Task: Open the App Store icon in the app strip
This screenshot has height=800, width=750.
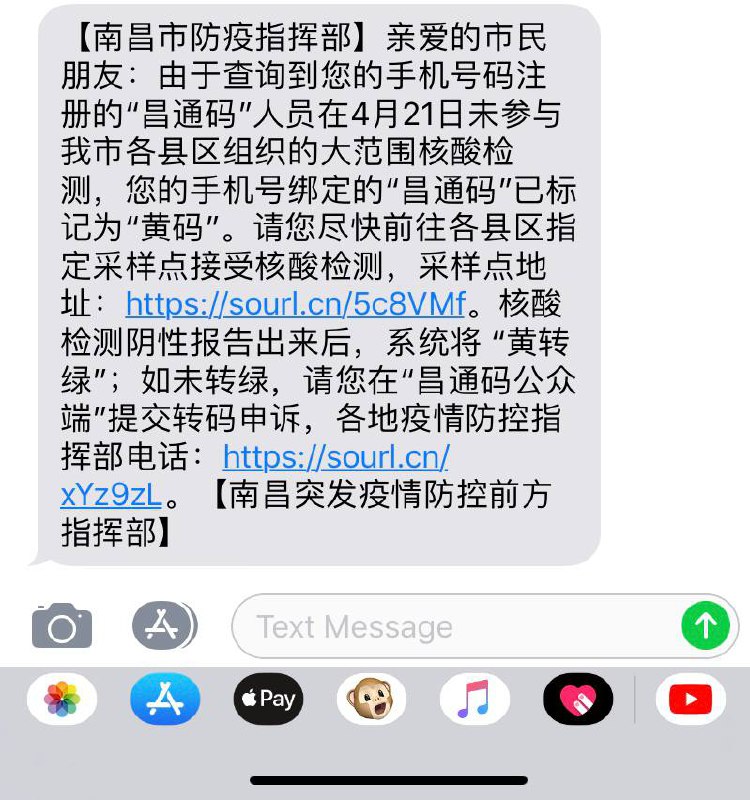Action: click(164, 700)
